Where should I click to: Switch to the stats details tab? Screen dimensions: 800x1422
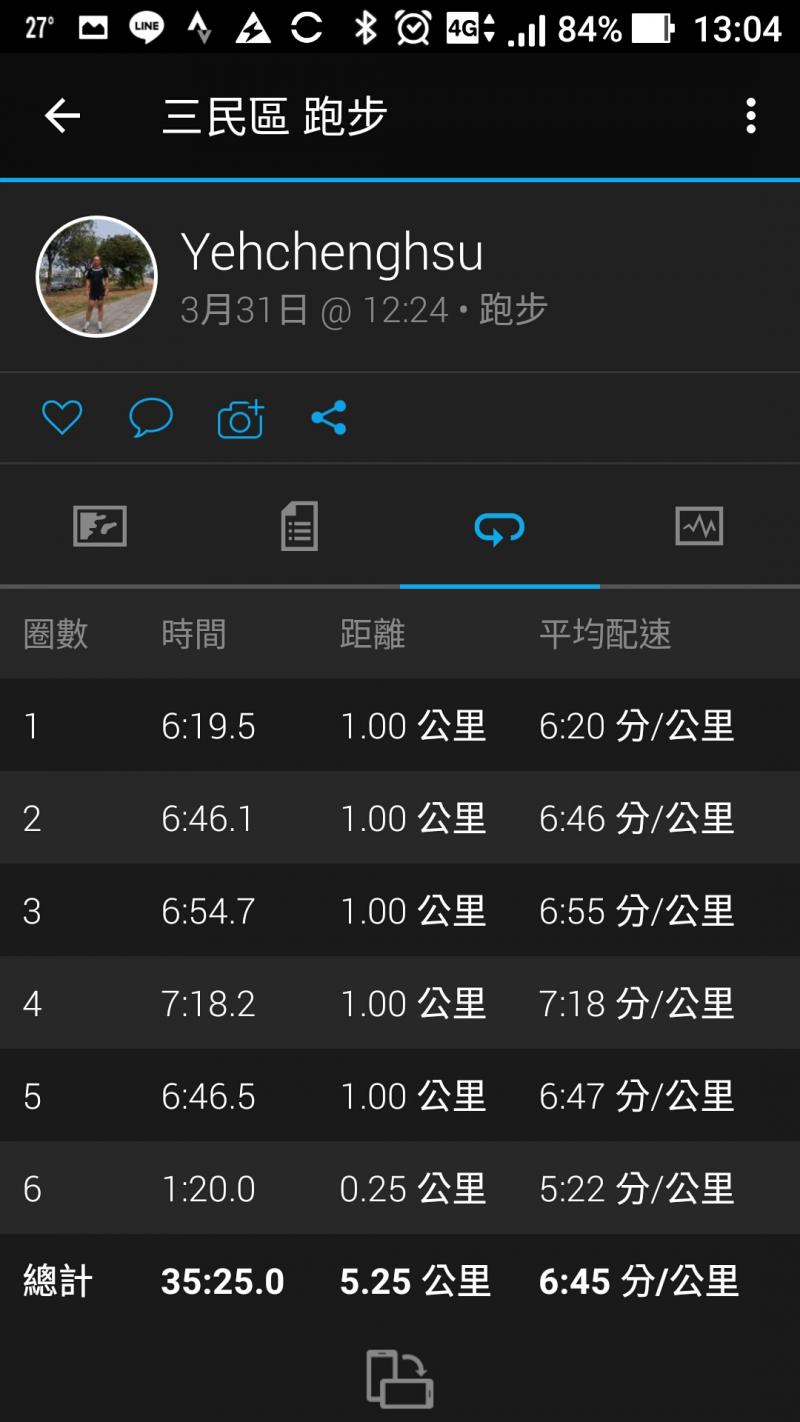click(x=299, y=526)
